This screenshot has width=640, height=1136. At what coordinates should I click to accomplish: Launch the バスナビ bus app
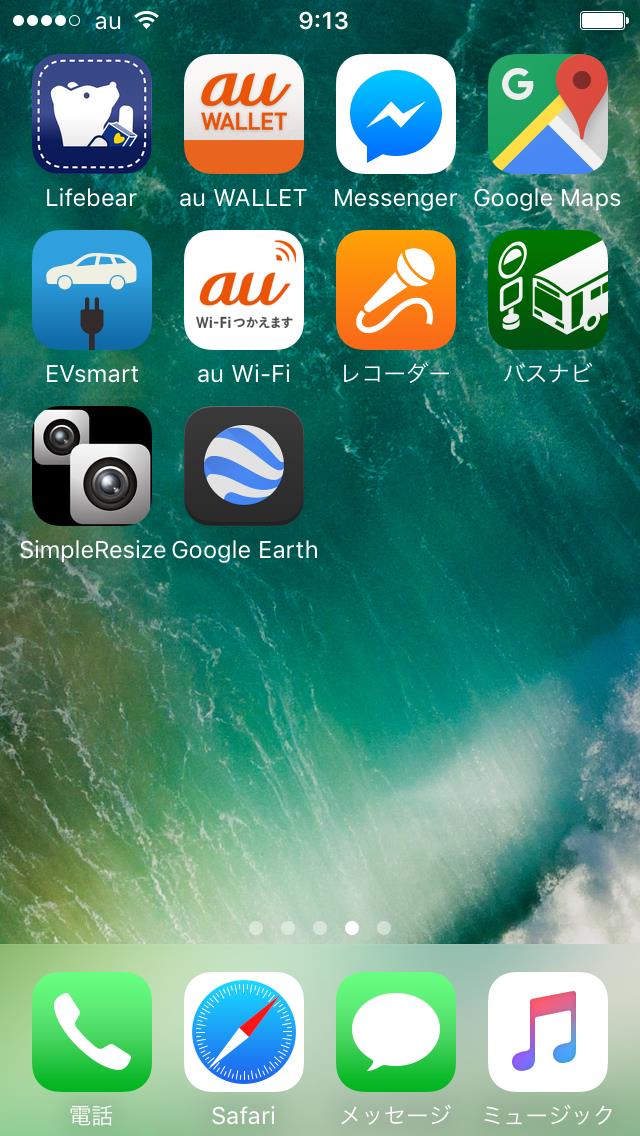click(x=548, y=290)
